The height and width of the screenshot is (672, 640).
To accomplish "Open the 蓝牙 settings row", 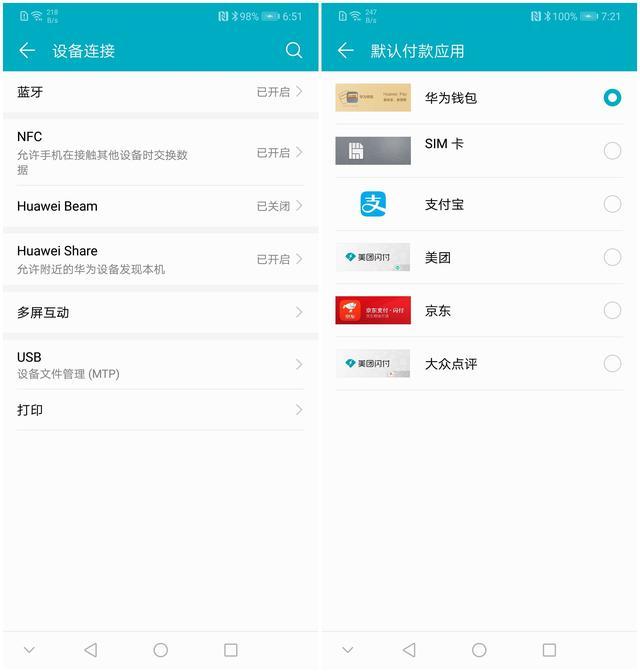I will point(160,92).
